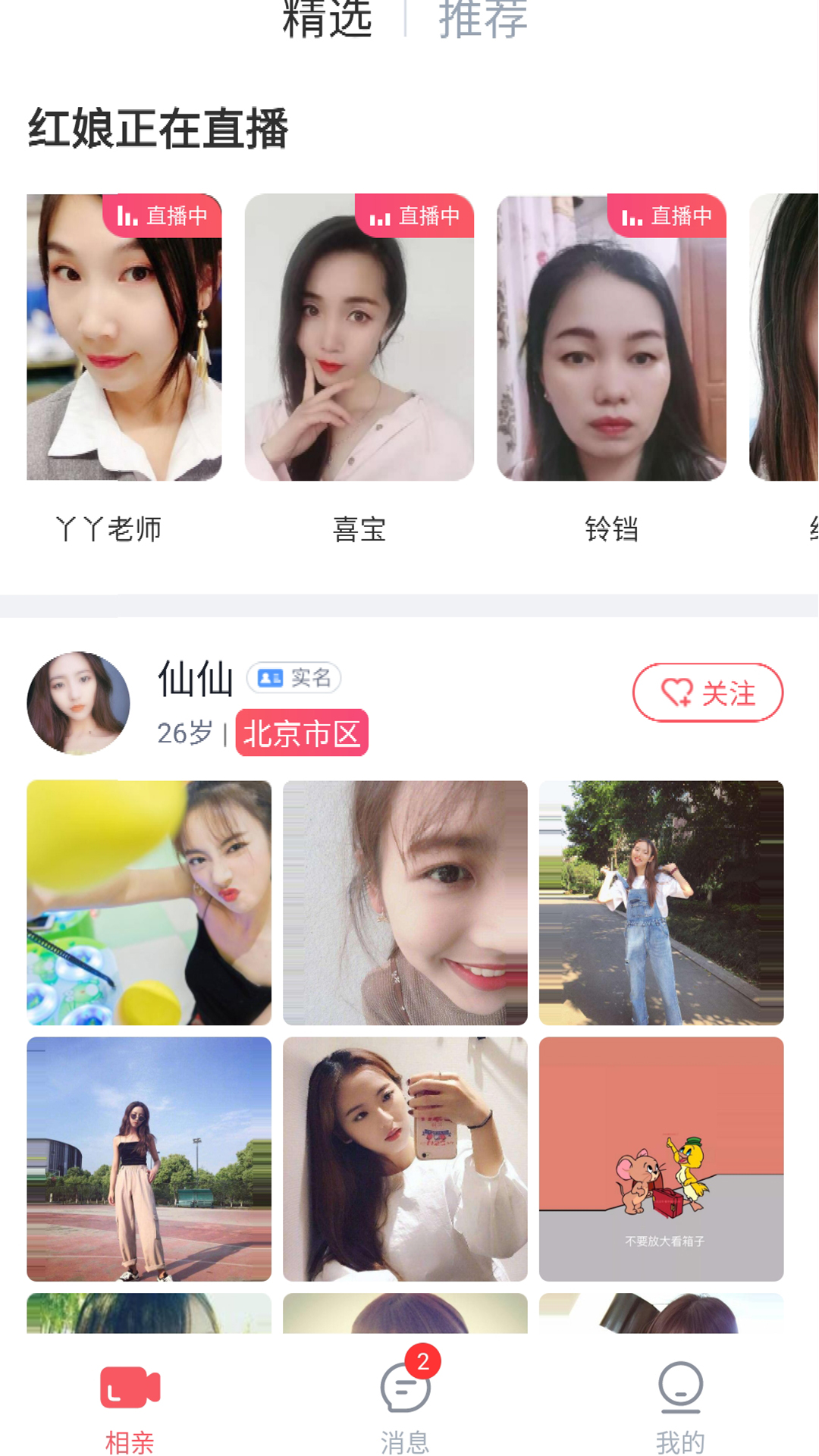The image size is (819, 1456).
Task: Open 丫丫老师's live stream
Action: [x=124, y=337]
